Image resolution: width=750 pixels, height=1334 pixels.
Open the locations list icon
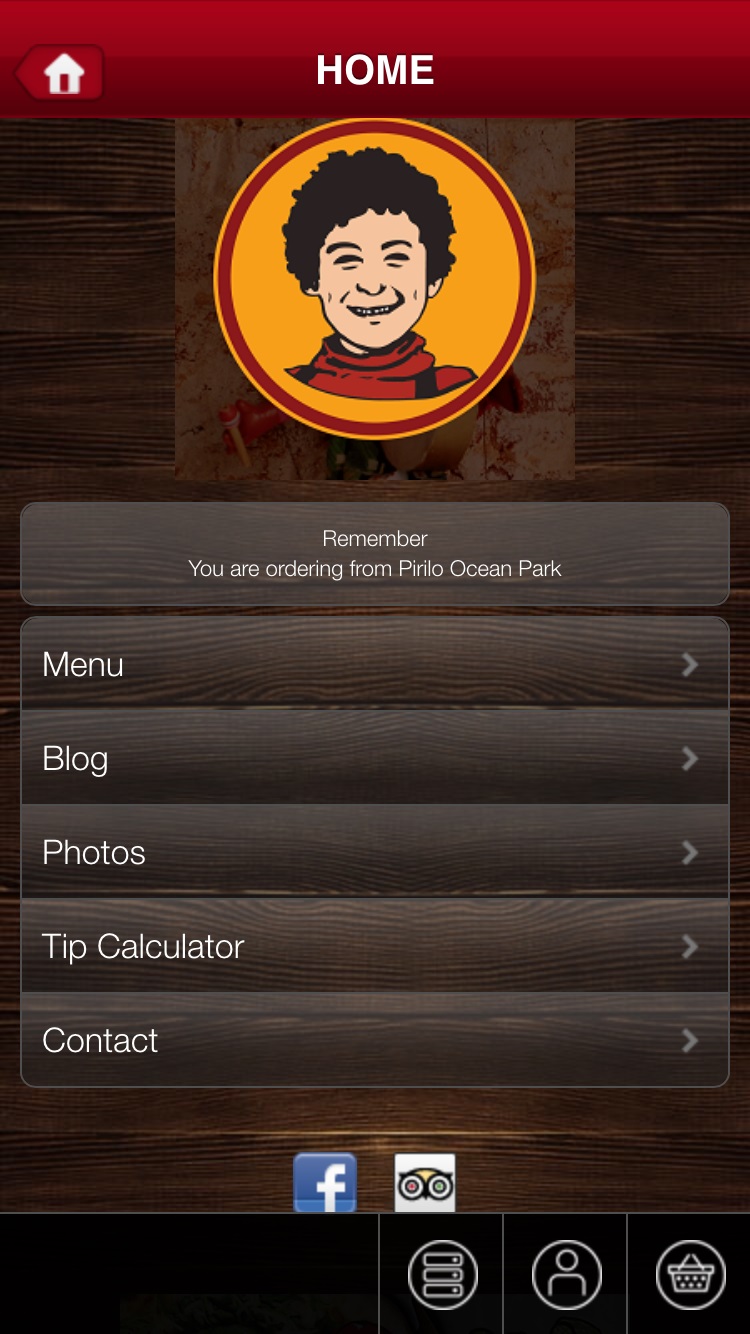(x=442, y=1274)
